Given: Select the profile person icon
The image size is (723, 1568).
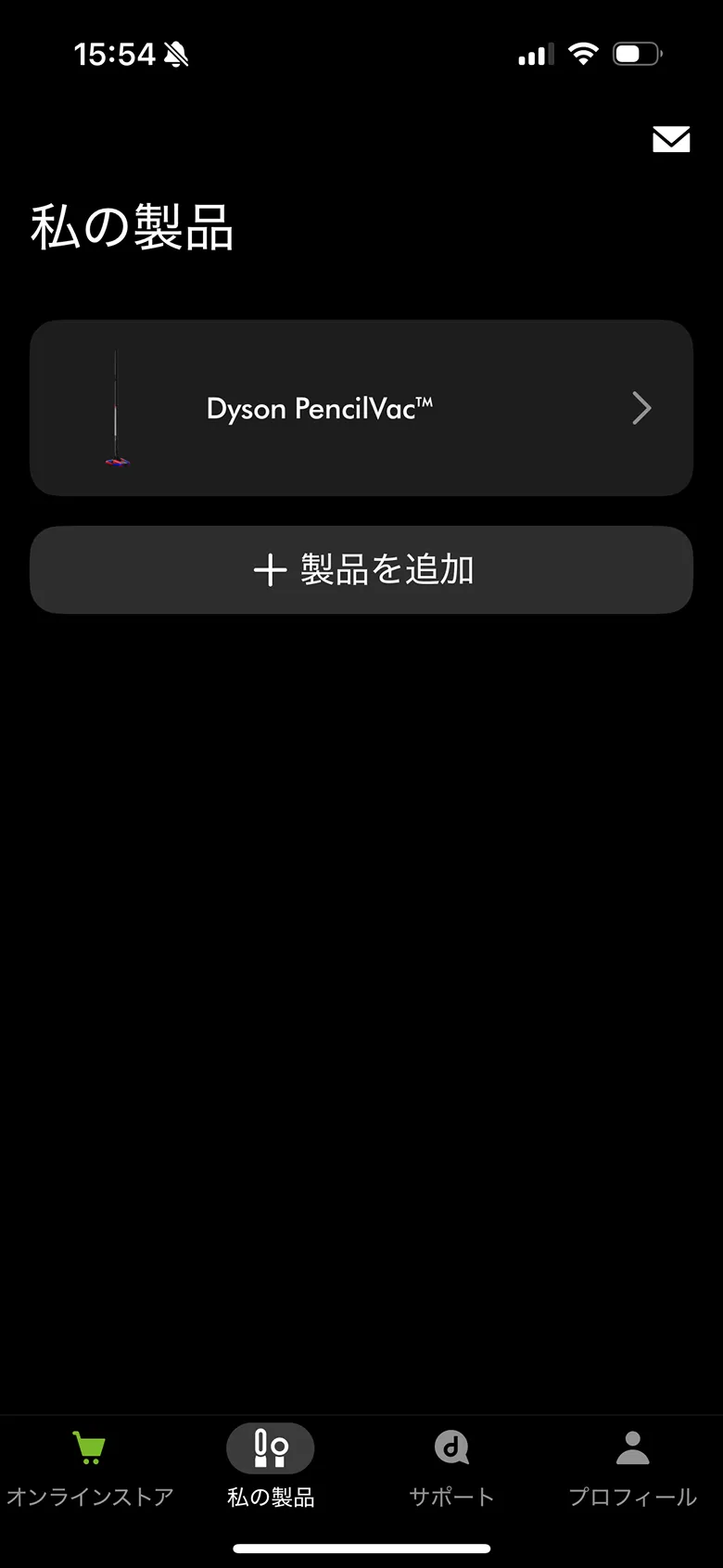Looking at the screenshot, I should pos(632,1447).
